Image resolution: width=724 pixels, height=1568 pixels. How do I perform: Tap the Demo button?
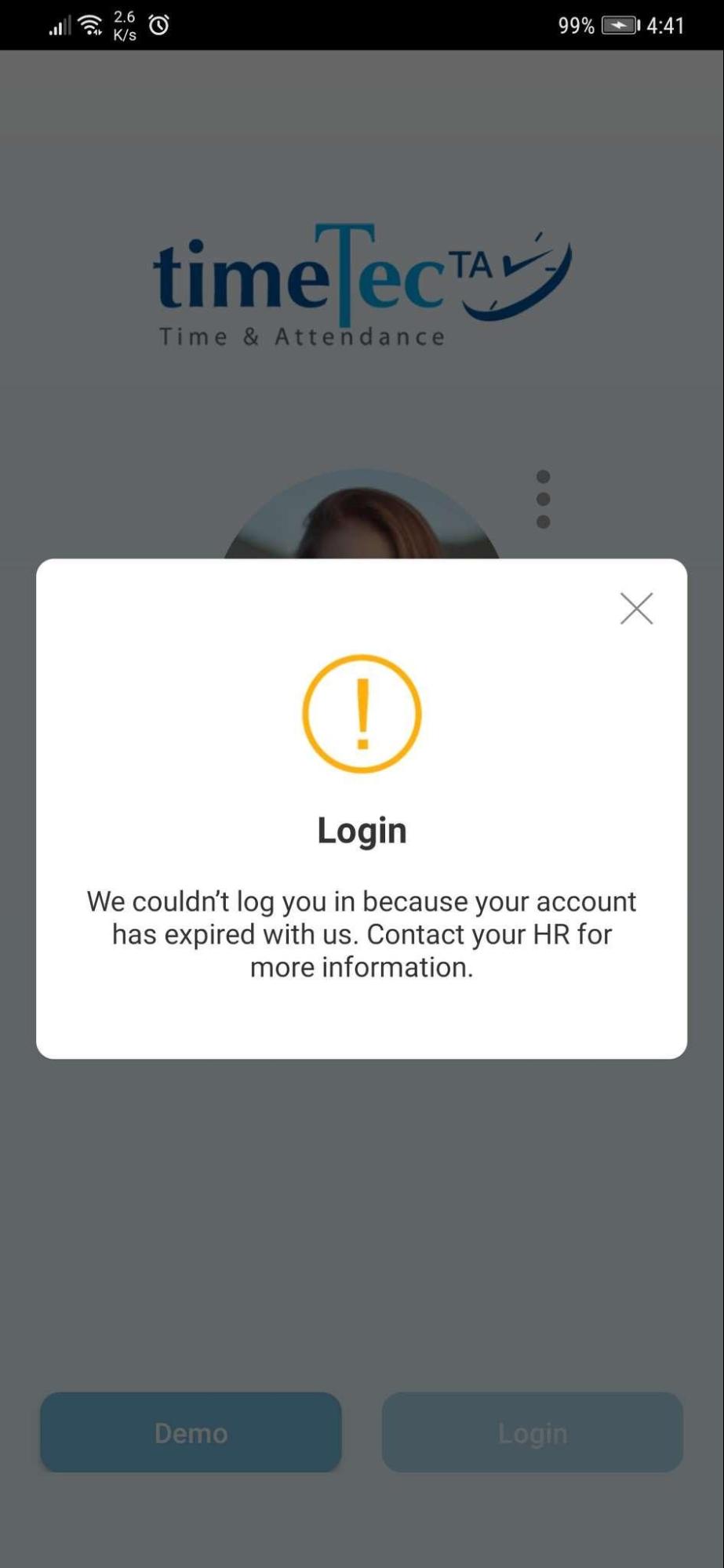pyautogui.click(x=191, y=1432)
